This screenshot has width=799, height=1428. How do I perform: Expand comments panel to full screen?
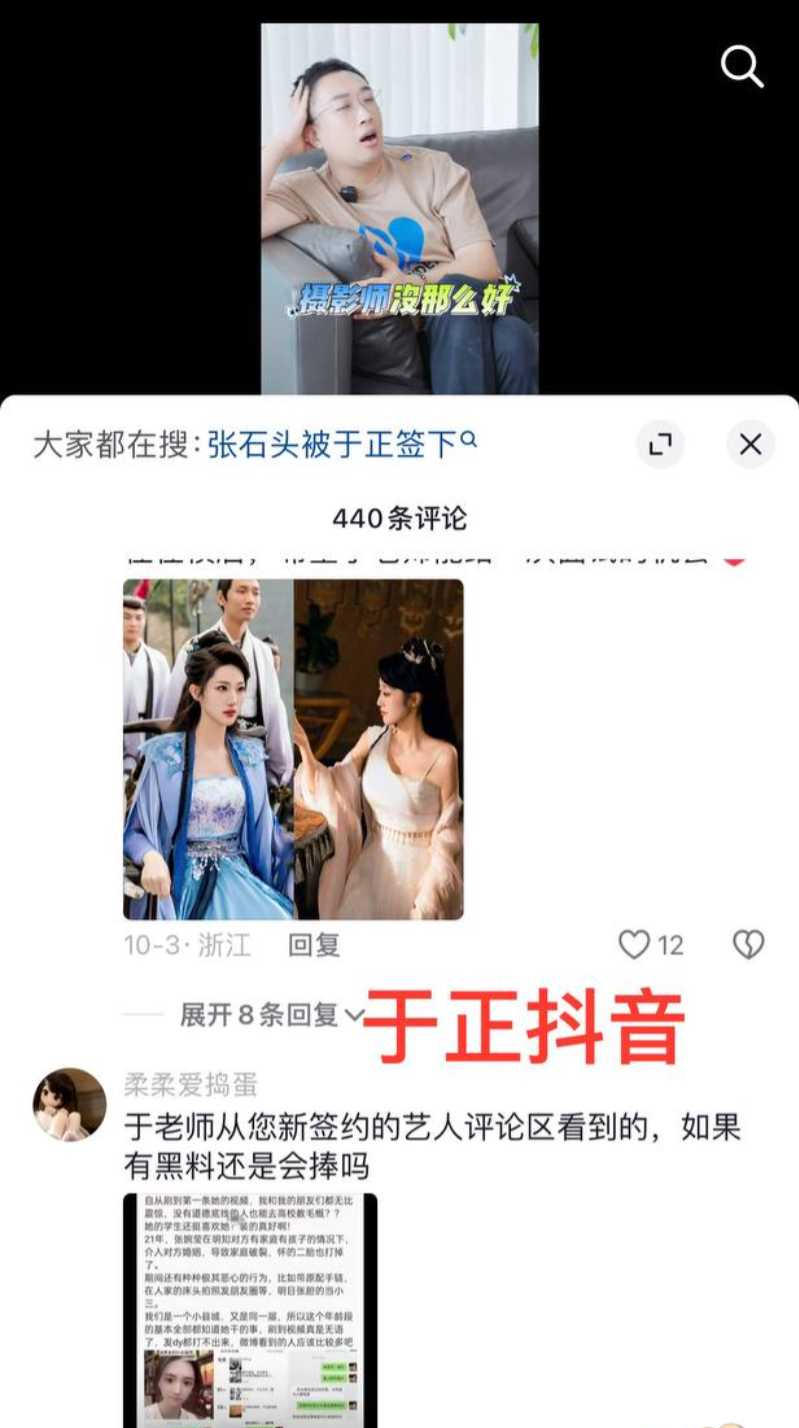click(x=660, y=444)
